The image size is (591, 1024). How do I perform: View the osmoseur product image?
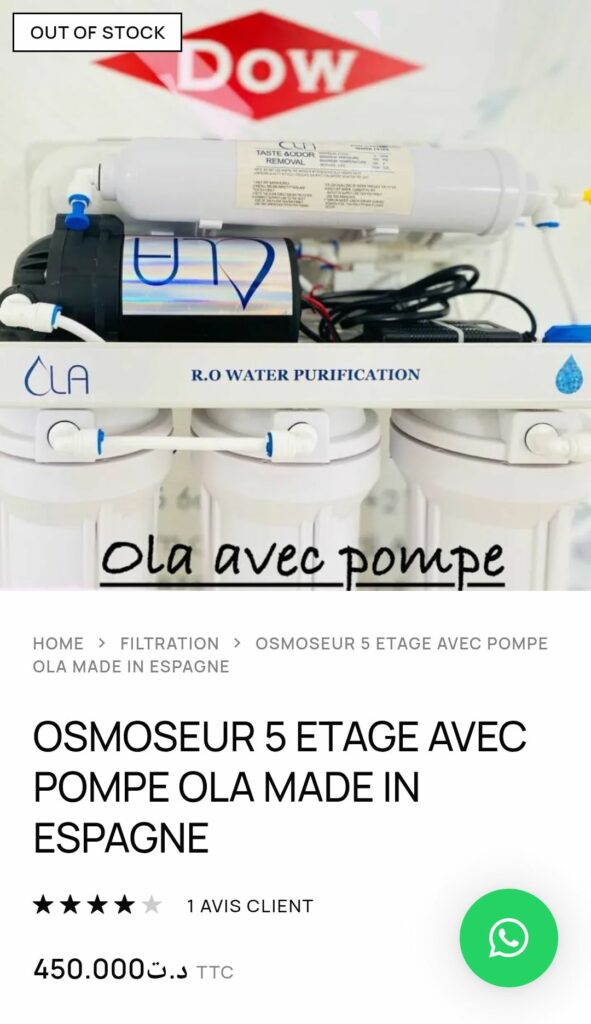(295, 295)
